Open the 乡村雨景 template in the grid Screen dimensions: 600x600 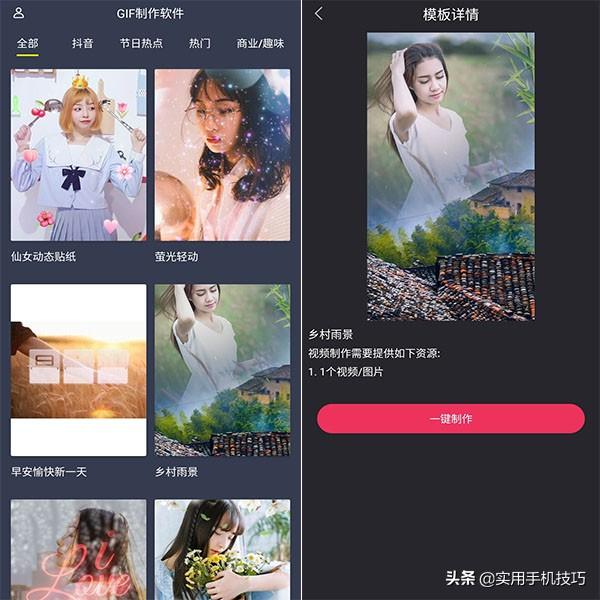pyautogui.click(x=222, y=369)
